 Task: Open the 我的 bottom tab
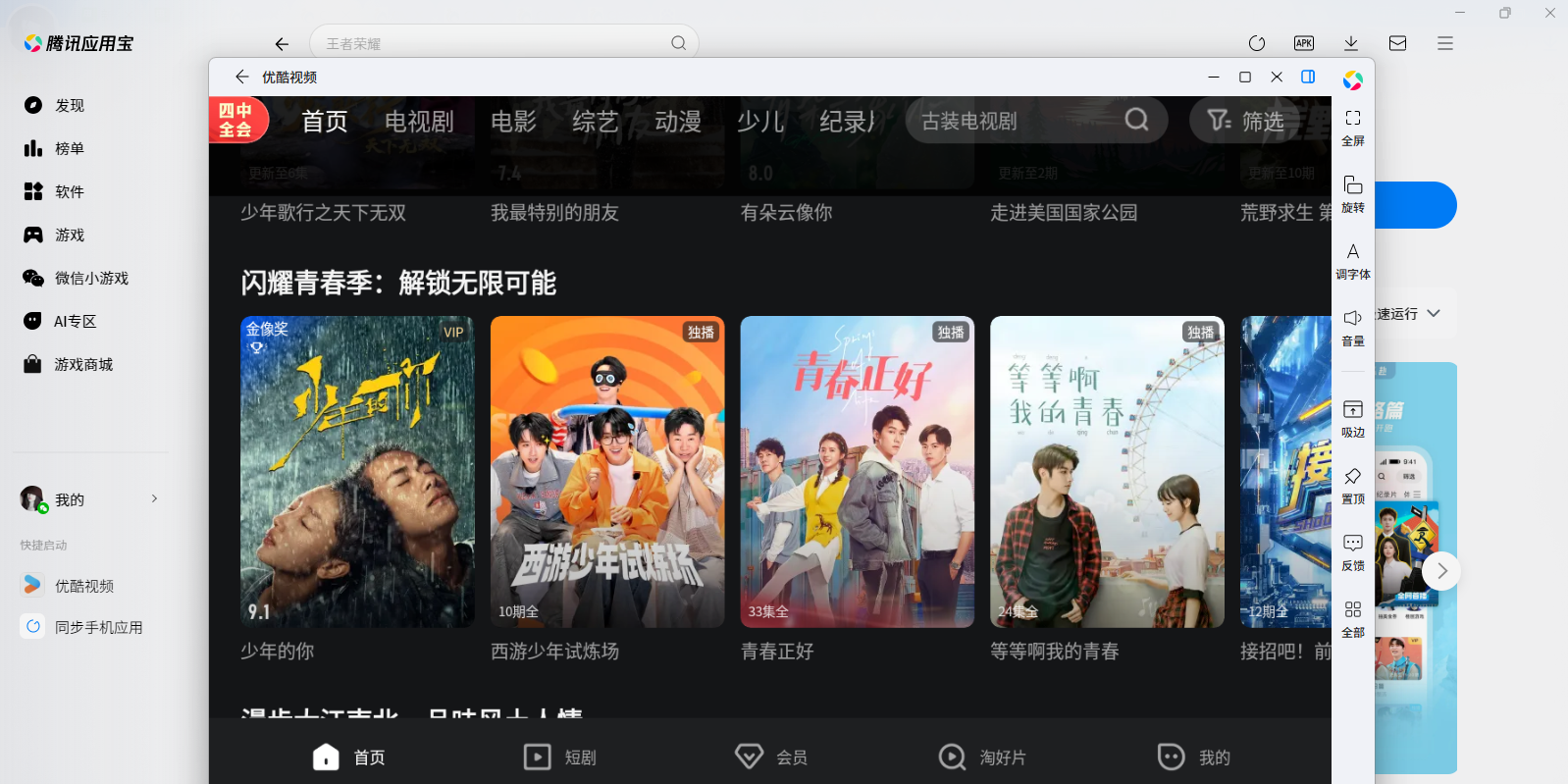point(1193,757)
